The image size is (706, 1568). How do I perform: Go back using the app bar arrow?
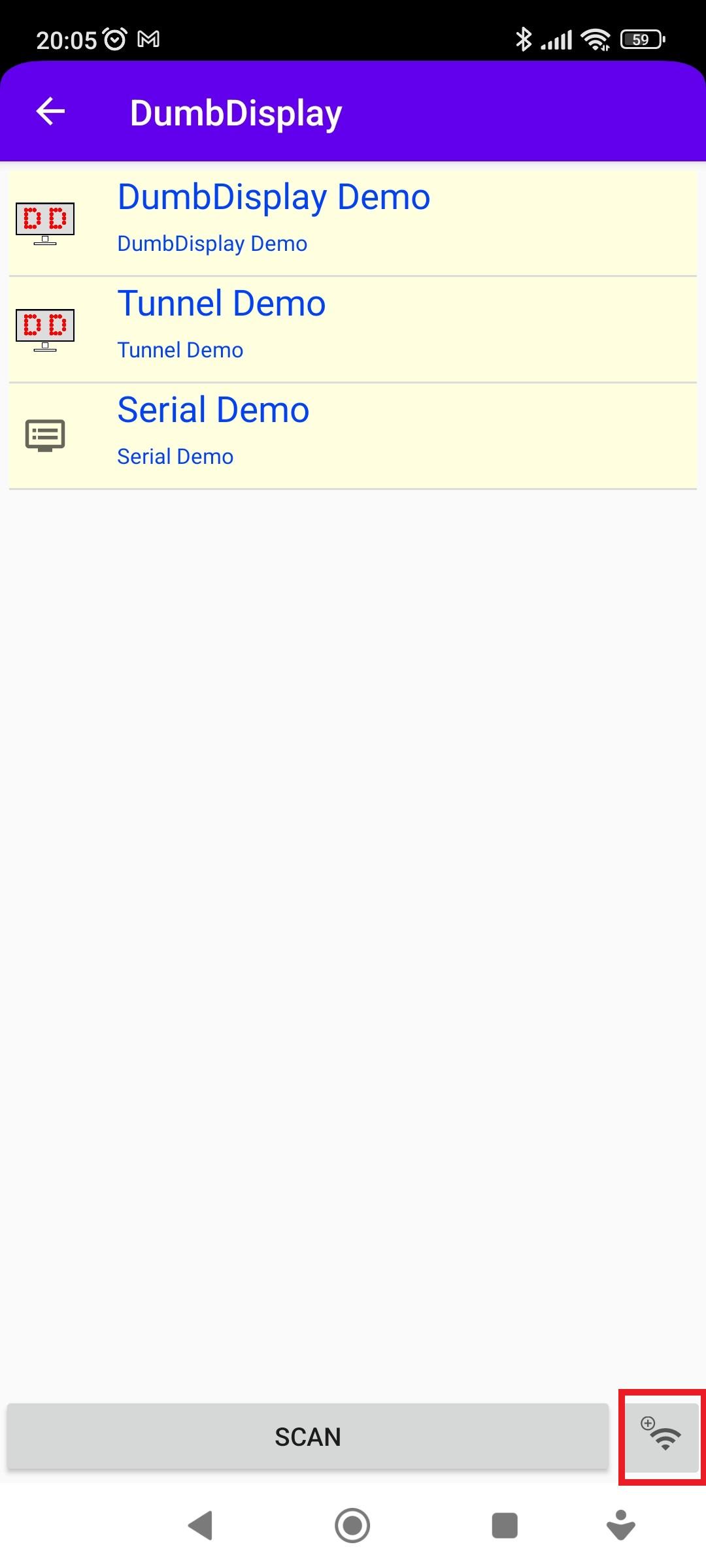(x=50, y=111)
